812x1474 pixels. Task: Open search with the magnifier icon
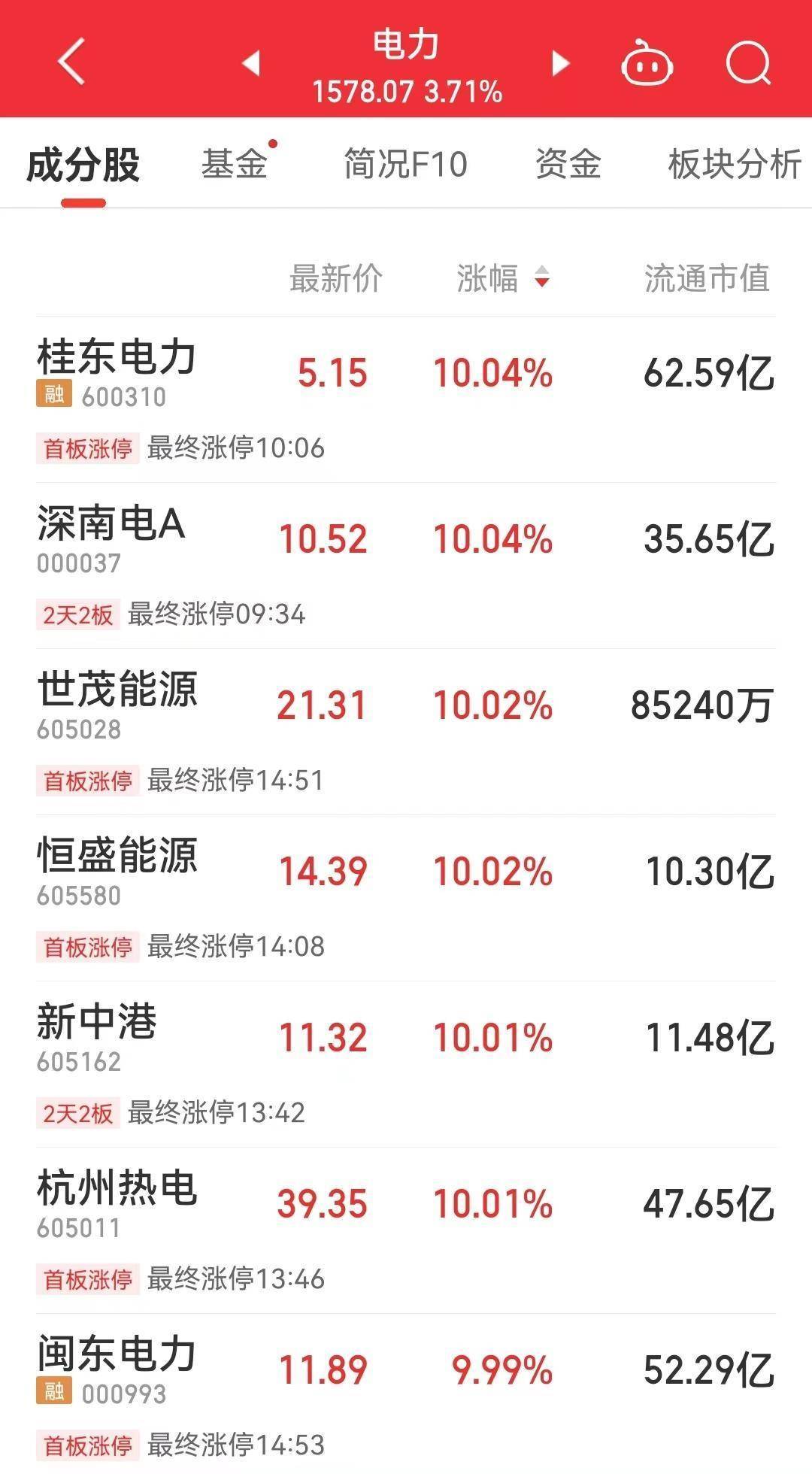[749, 62]
